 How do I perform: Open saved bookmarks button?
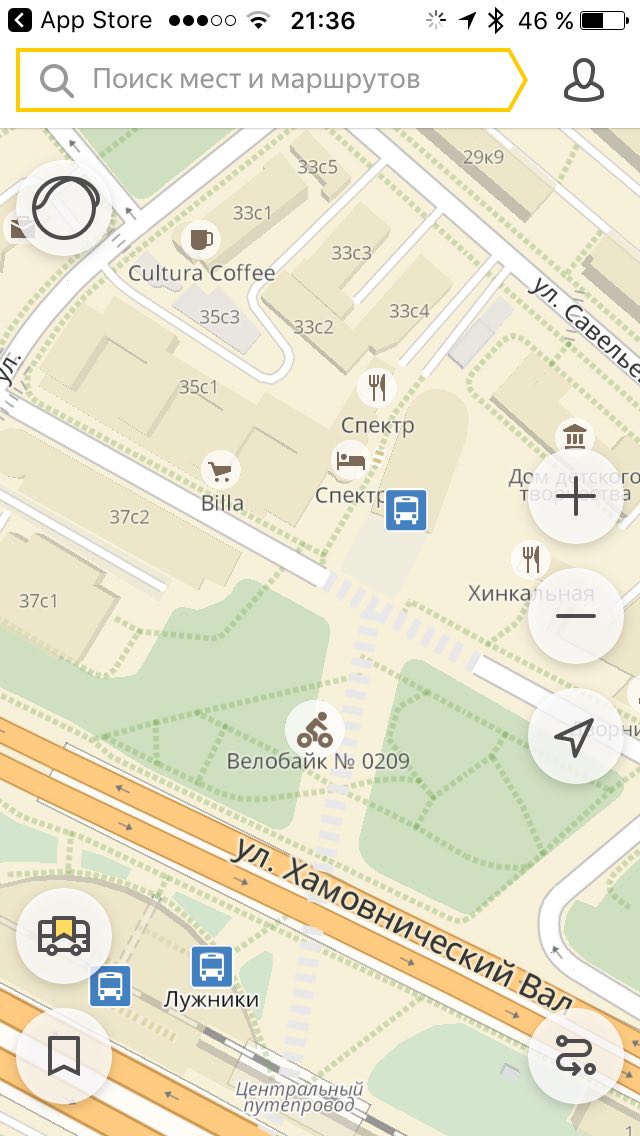click(x=64, y=1055)
